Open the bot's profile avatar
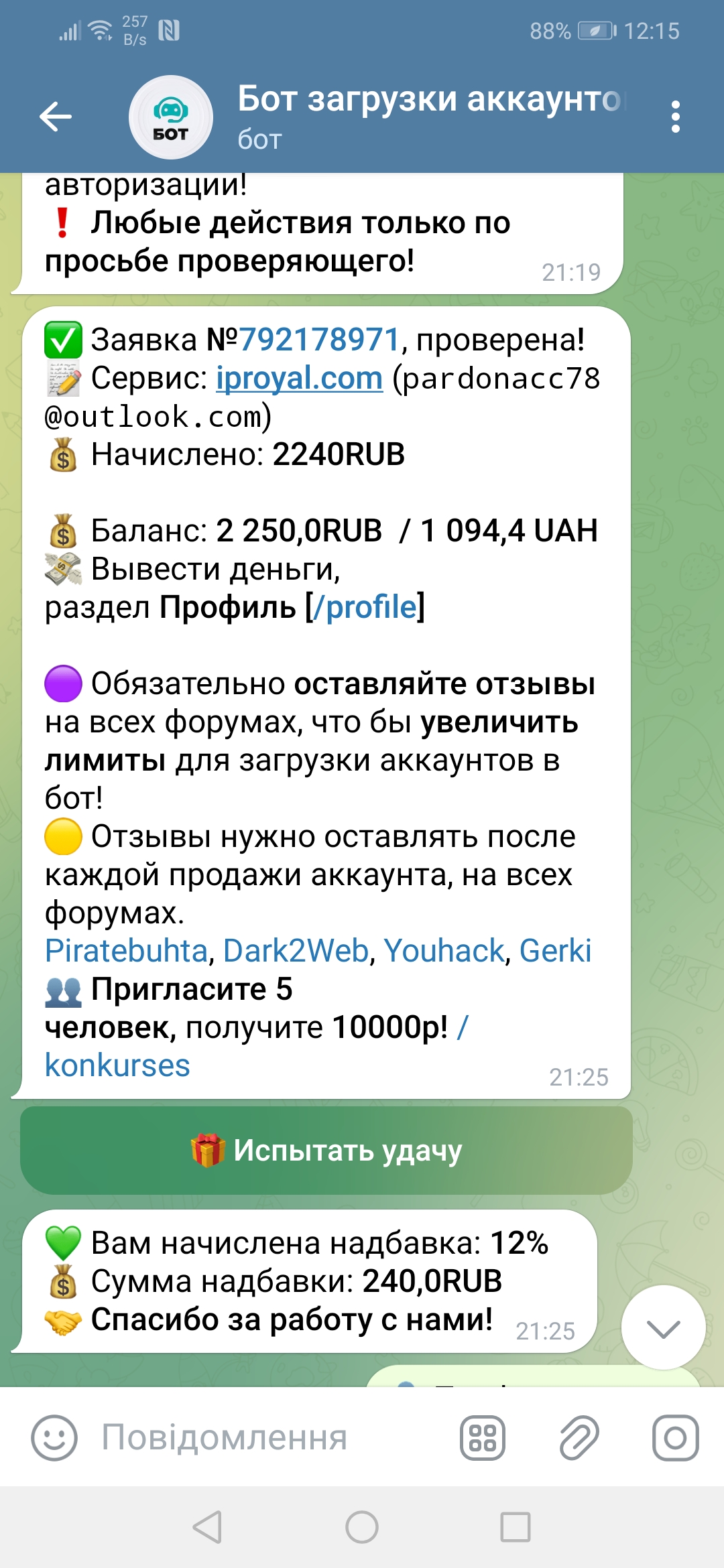The width and height of the screenshot is (724, 1568). tap(170, 117)
